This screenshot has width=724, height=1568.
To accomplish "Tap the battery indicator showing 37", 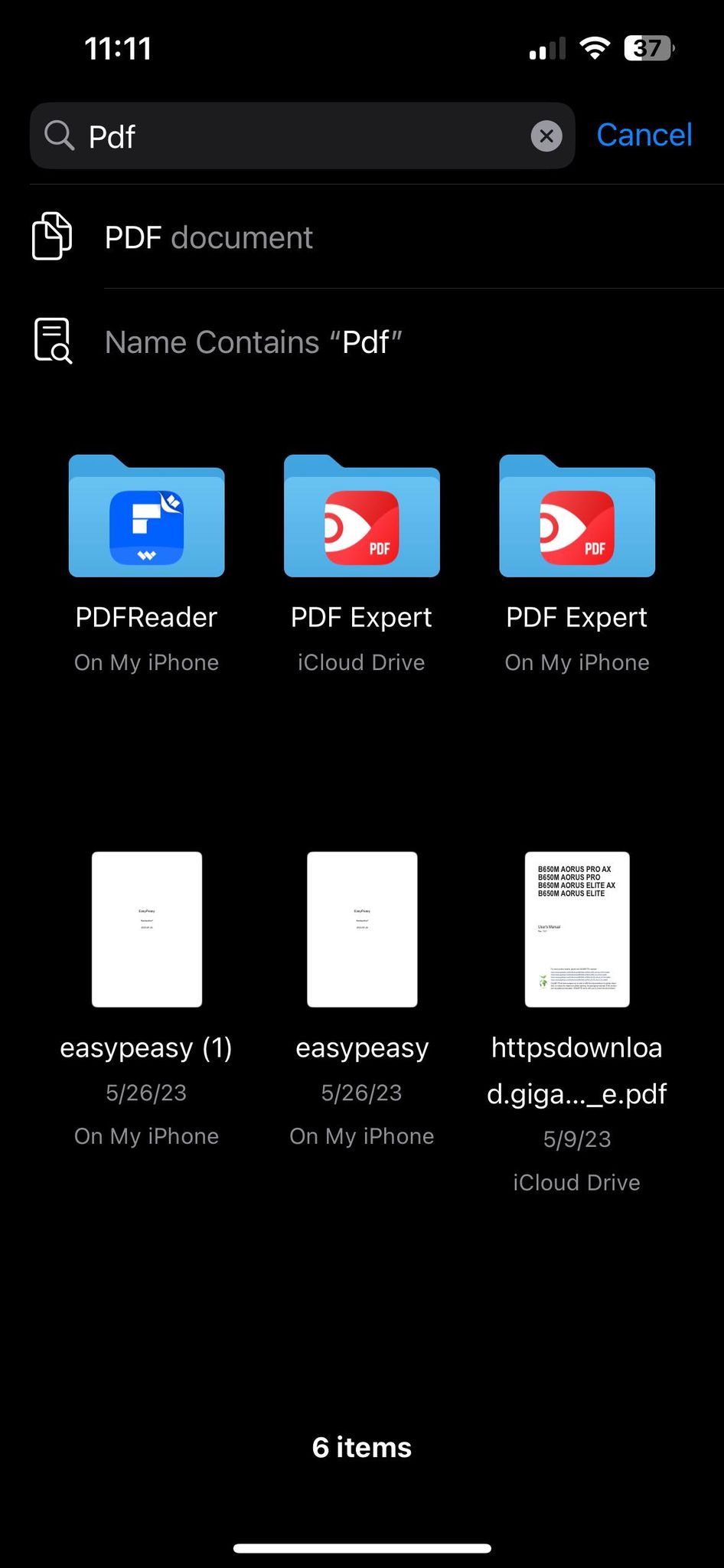I will (x=647, y=48).
